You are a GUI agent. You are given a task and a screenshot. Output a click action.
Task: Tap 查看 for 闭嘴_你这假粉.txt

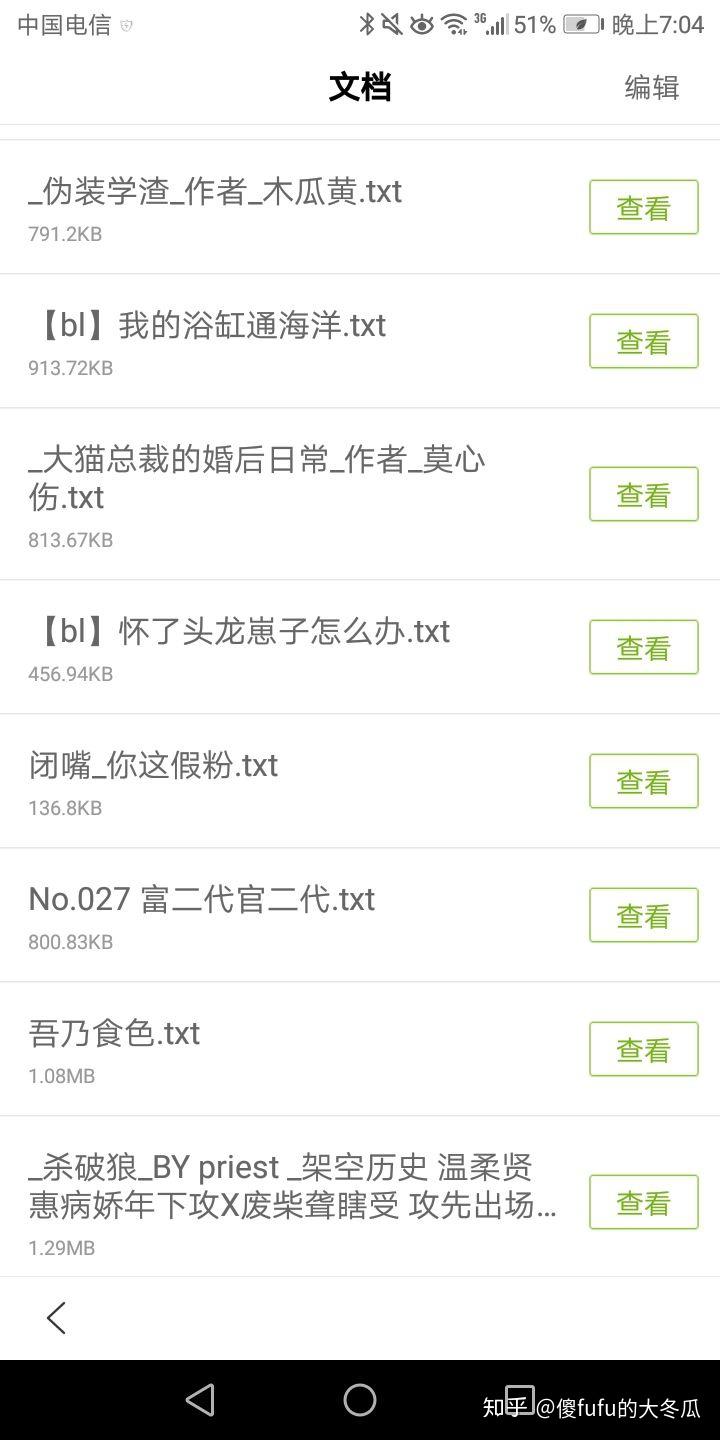pos(643,781)
